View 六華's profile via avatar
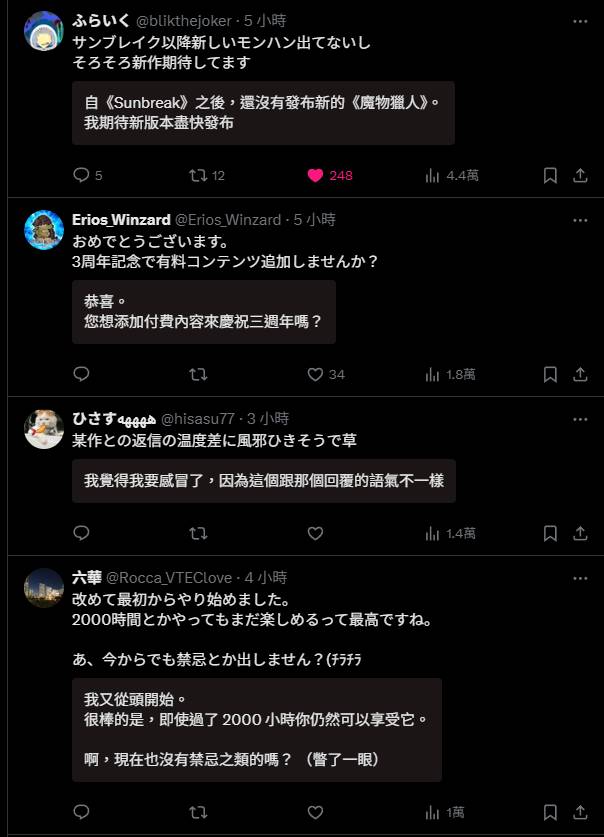Screen dimensions: 604x837 tap(44, 588)
